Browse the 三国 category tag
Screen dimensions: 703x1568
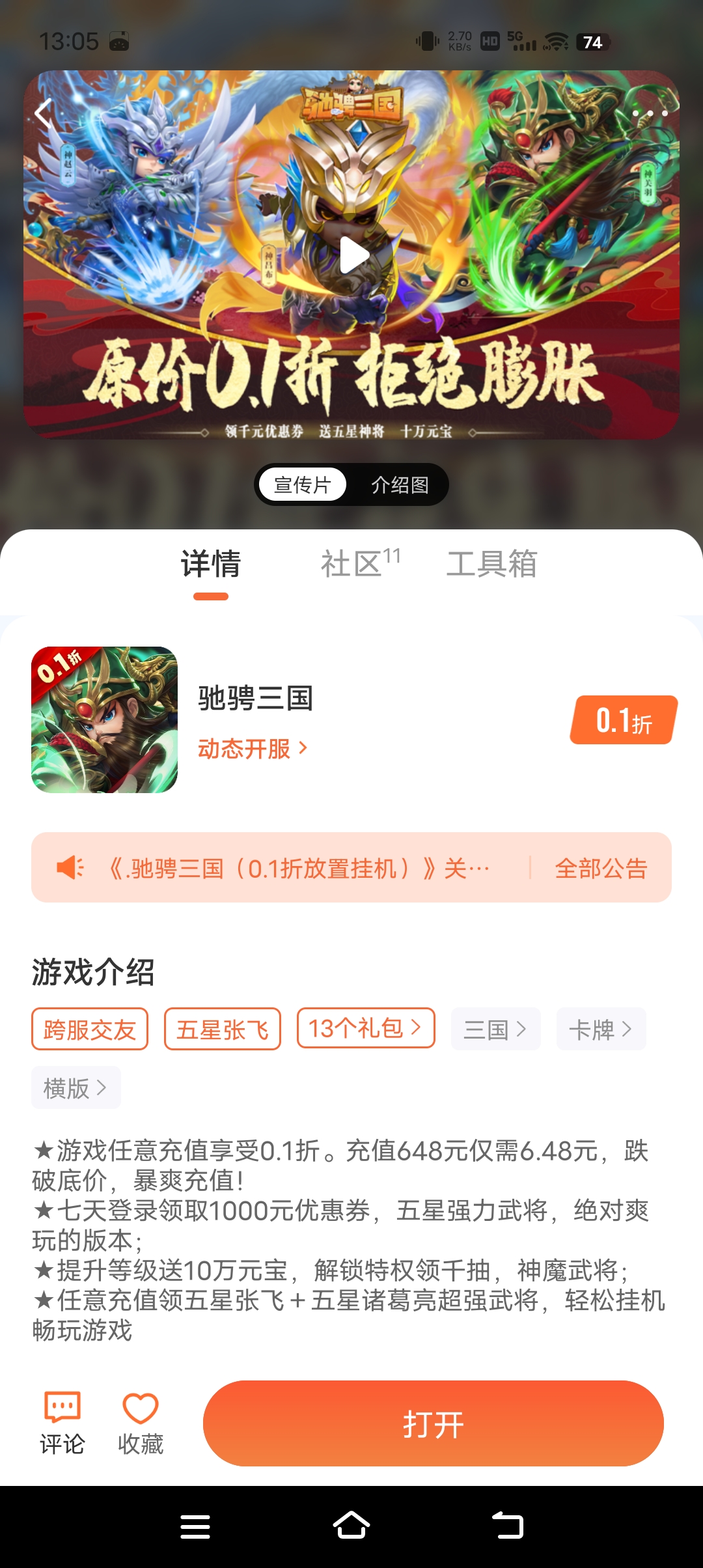pyautogui.click(x=495, y=1029)
